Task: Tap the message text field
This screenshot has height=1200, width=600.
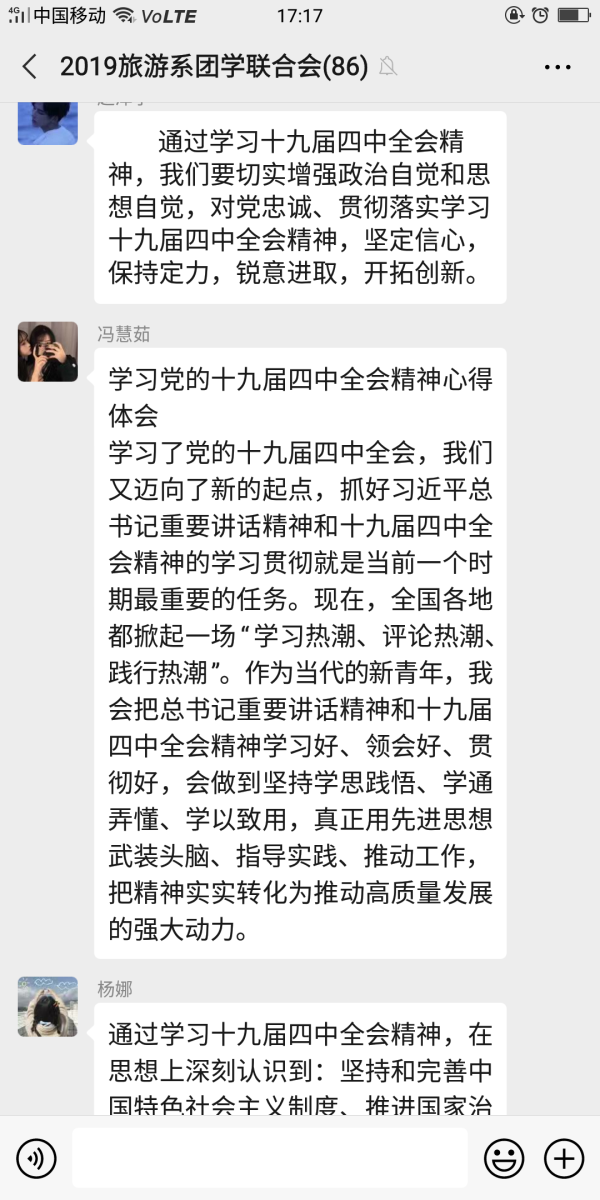Action: point(269,1158)
